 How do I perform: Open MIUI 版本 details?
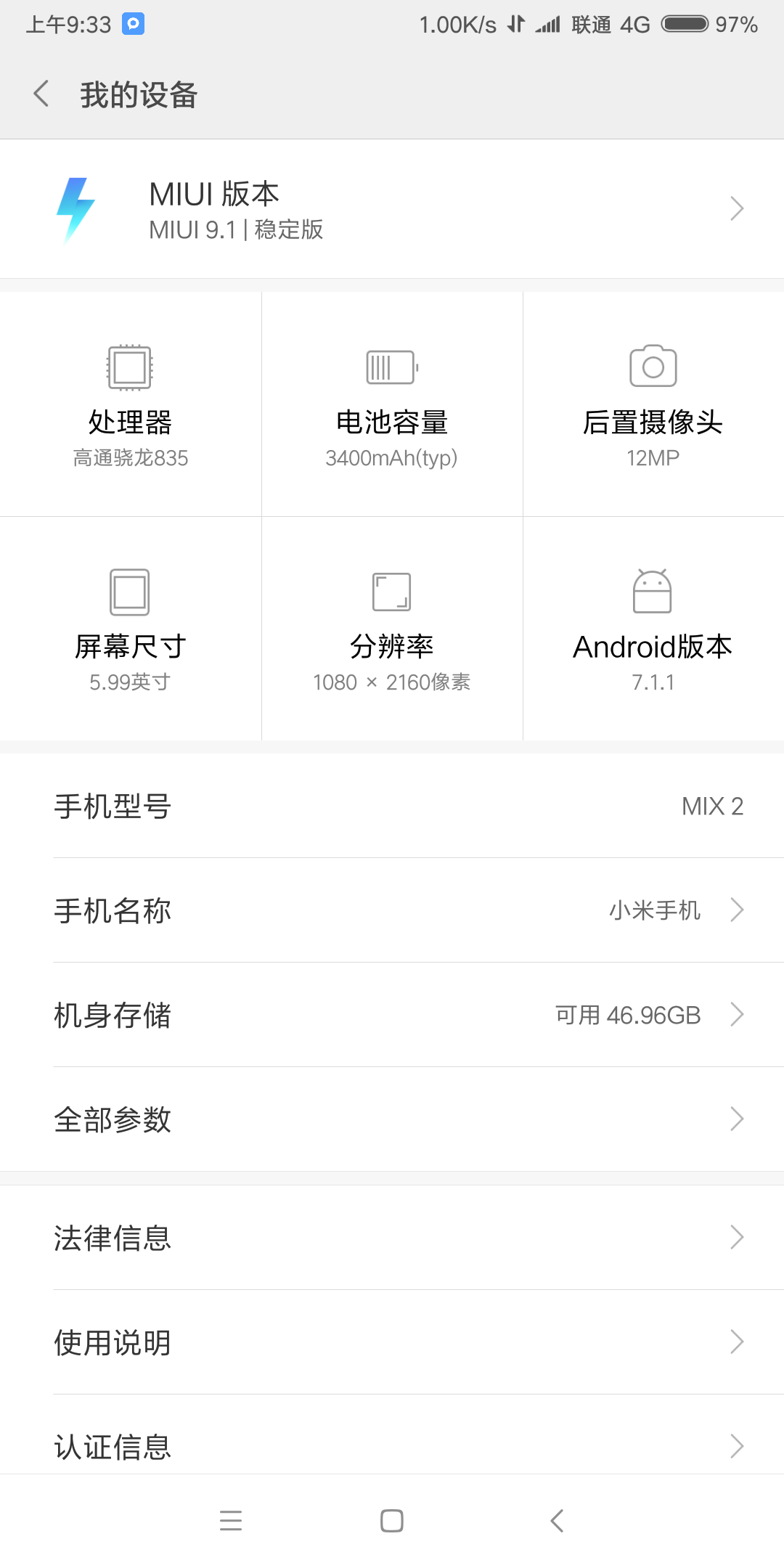click(x=392, y=209)
